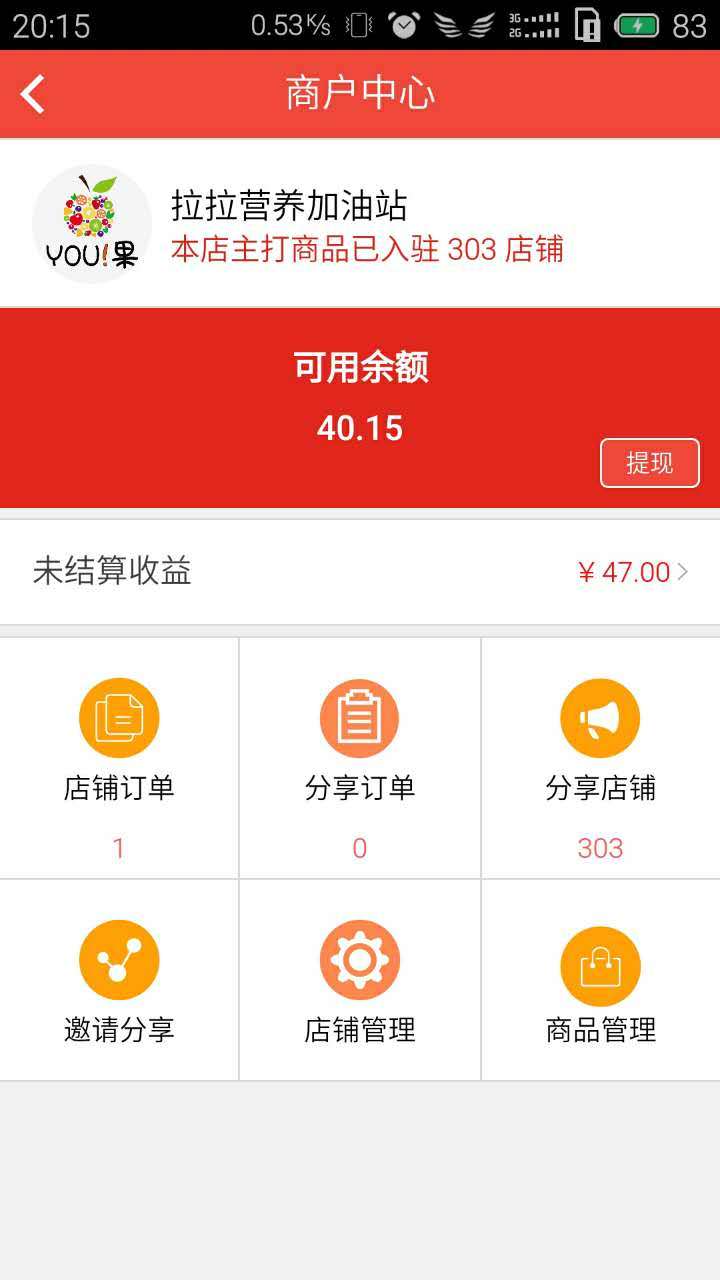
Task: Tap the 提现 withdraw button
Action: [649, 463]
